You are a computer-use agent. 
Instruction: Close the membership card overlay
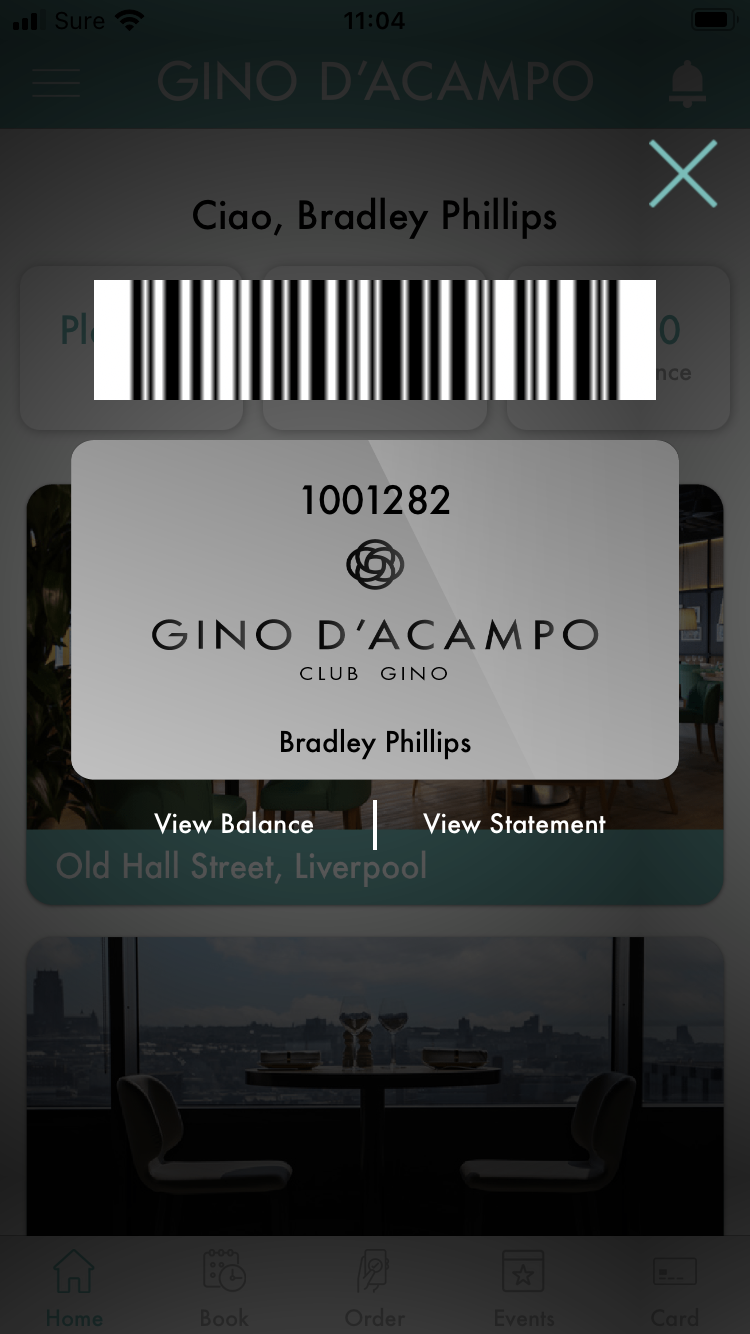point(683,174)
